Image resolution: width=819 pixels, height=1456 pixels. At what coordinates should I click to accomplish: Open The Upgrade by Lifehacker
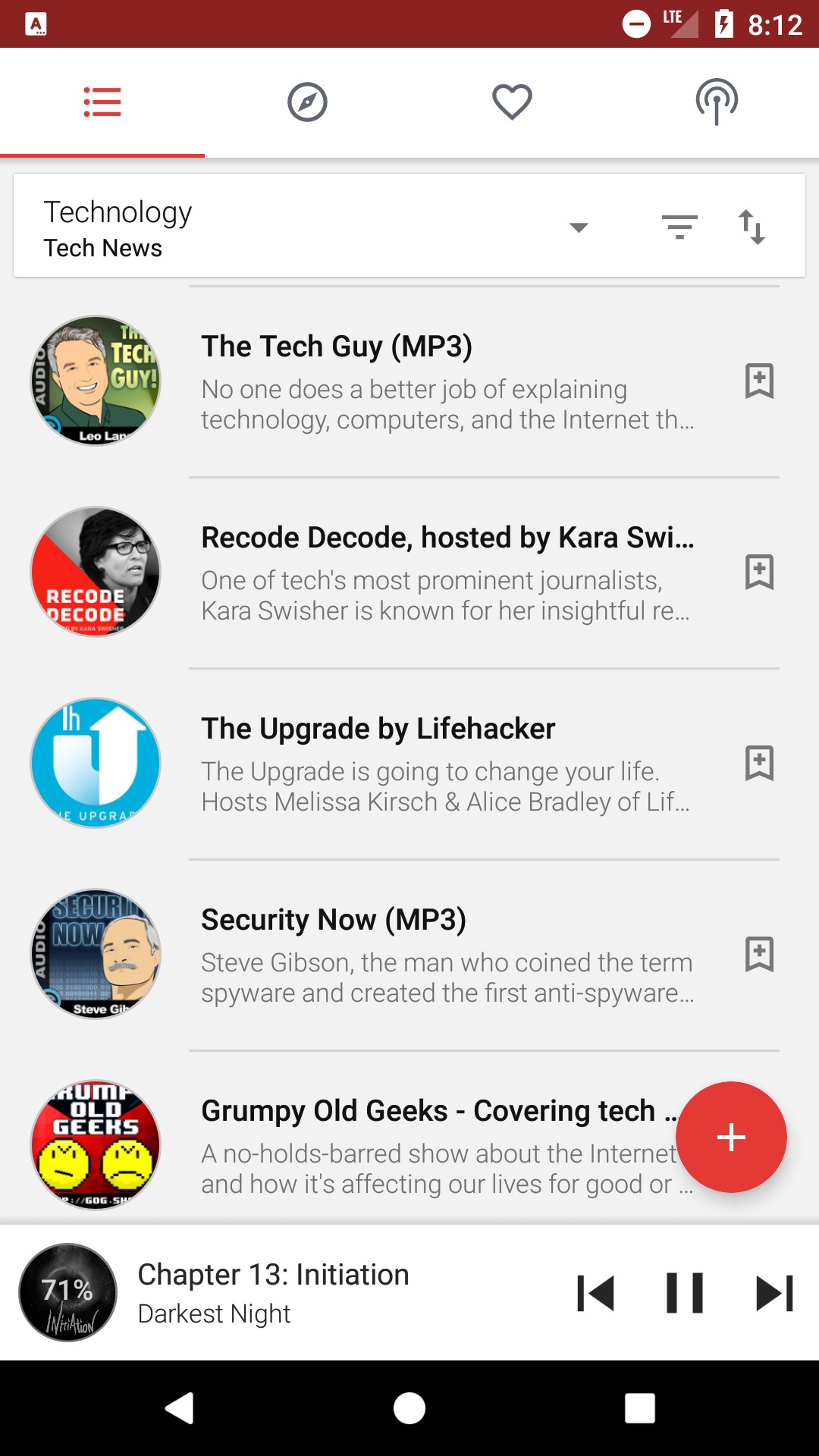pos(446,764)
